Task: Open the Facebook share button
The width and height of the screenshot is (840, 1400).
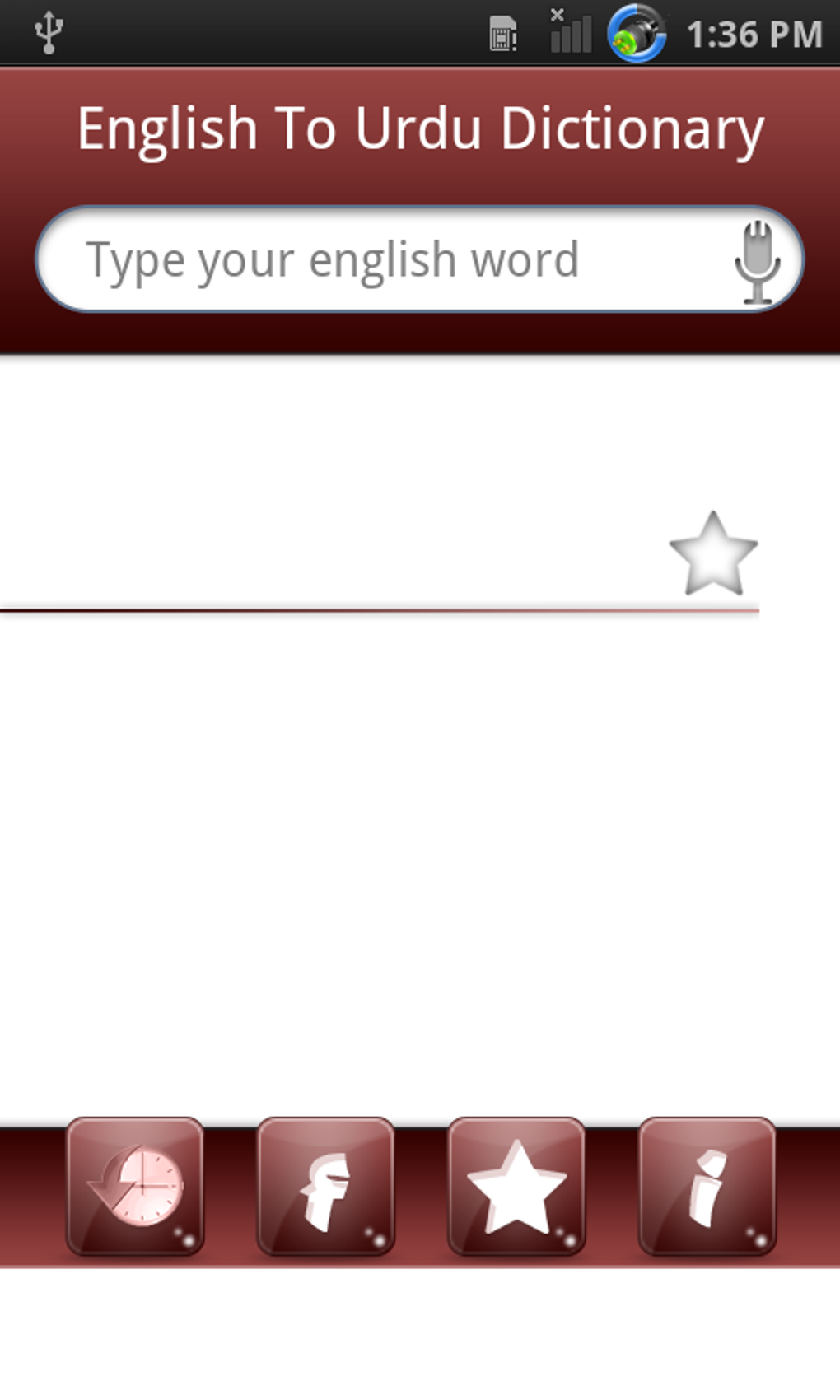Action: [x=326, y=1187]
